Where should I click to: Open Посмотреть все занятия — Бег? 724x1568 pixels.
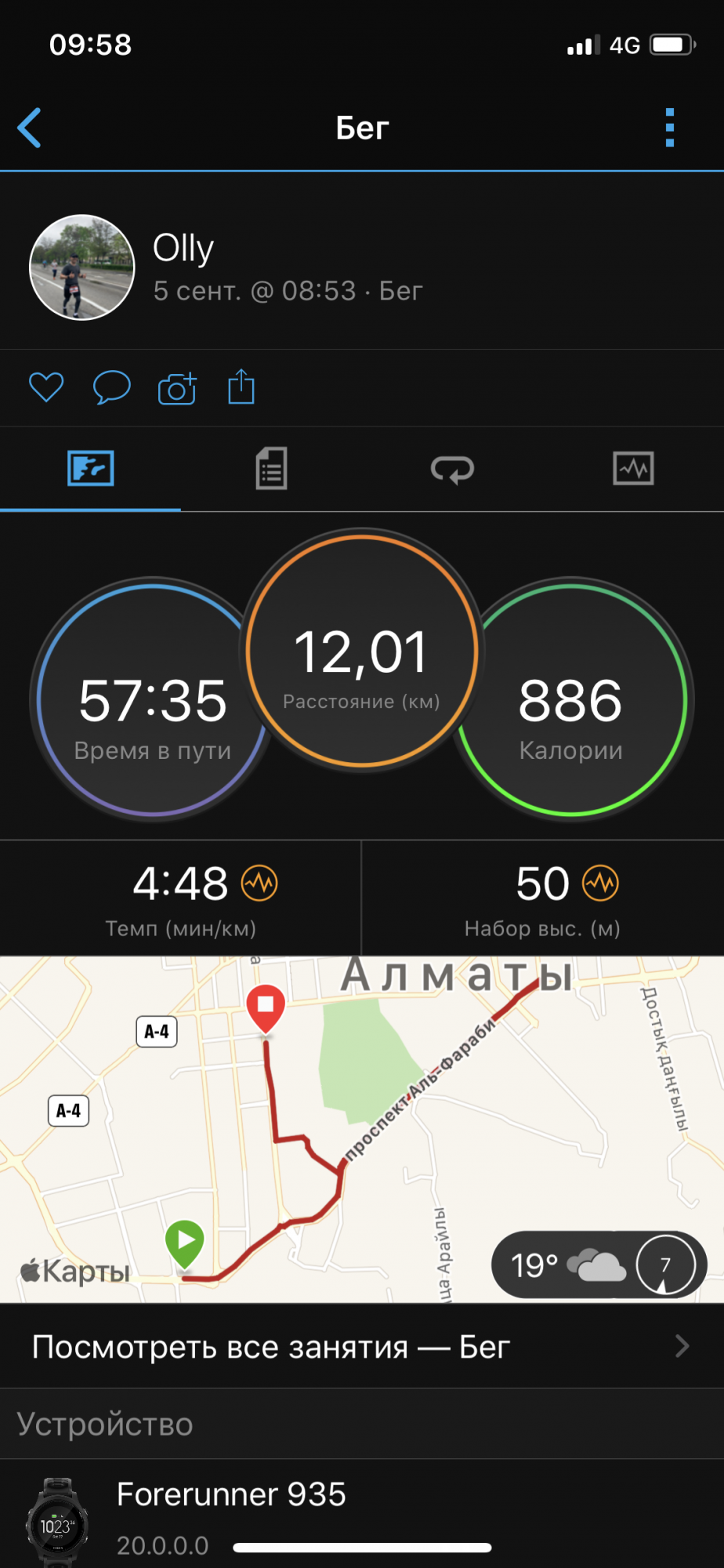[361, 1347]
